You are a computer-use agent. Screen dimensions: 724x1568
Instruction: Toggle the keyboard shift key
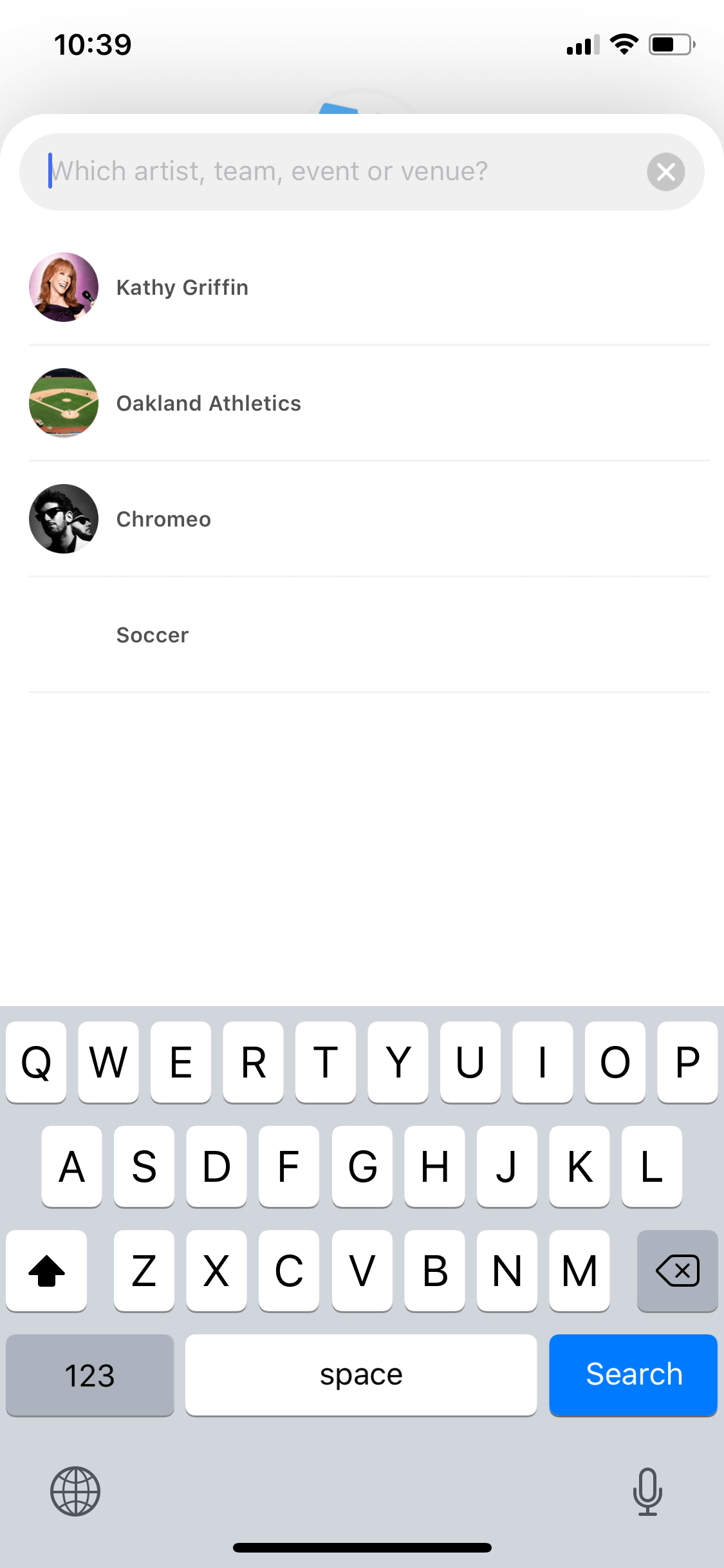(46, 1270)
